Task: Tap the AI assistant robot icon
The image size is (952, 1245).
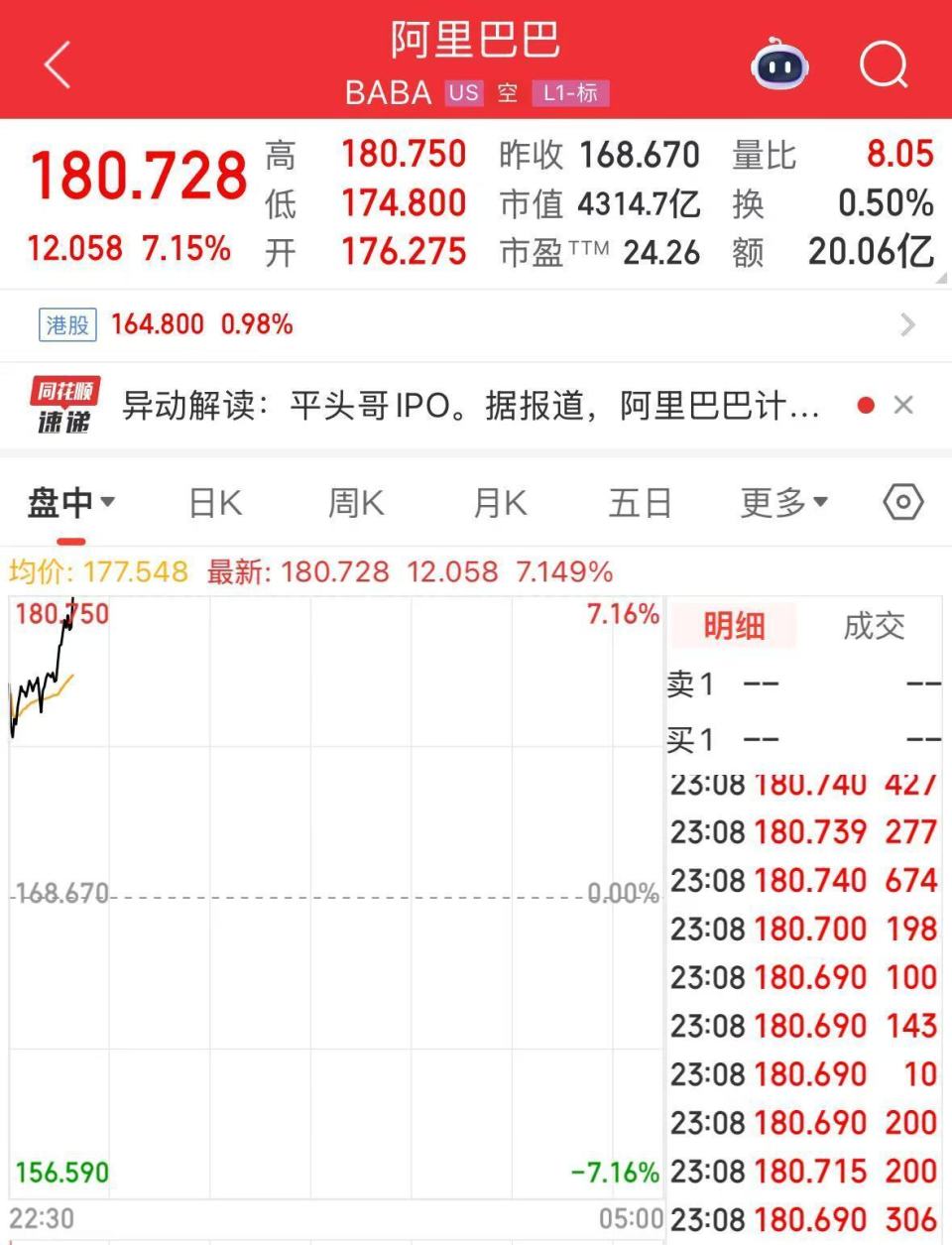Action: (x=780, y=65)
